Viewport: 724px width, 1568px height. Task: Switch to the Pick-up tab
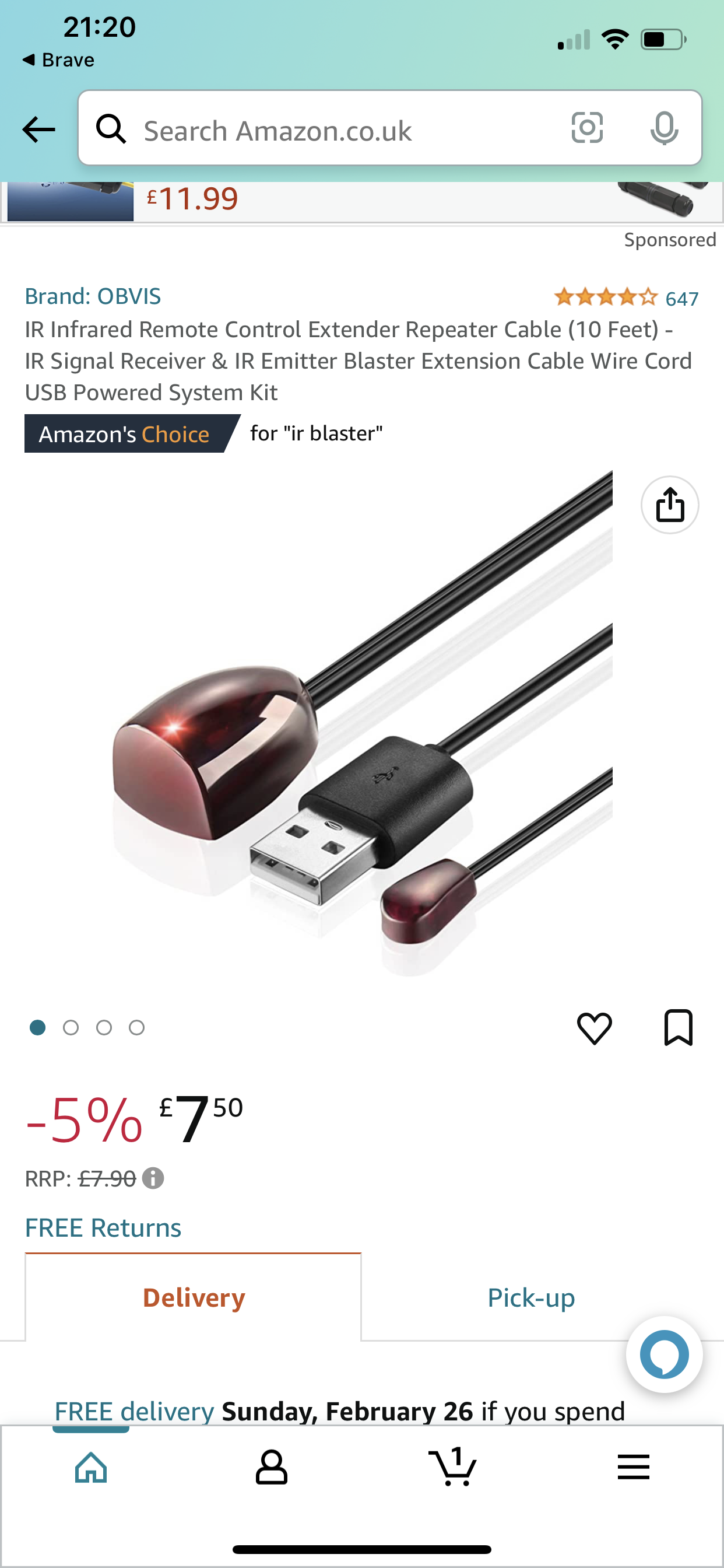[530, 1298]
